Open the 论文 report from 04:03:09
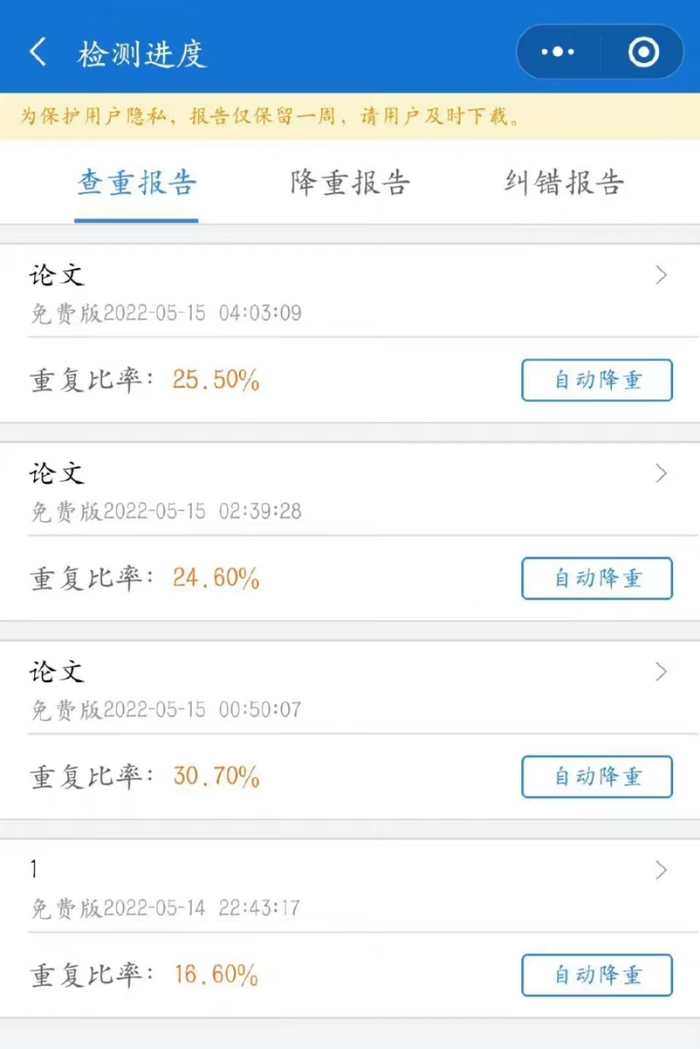The width and height of the screenshot is (700, 1049). [348, 291]
